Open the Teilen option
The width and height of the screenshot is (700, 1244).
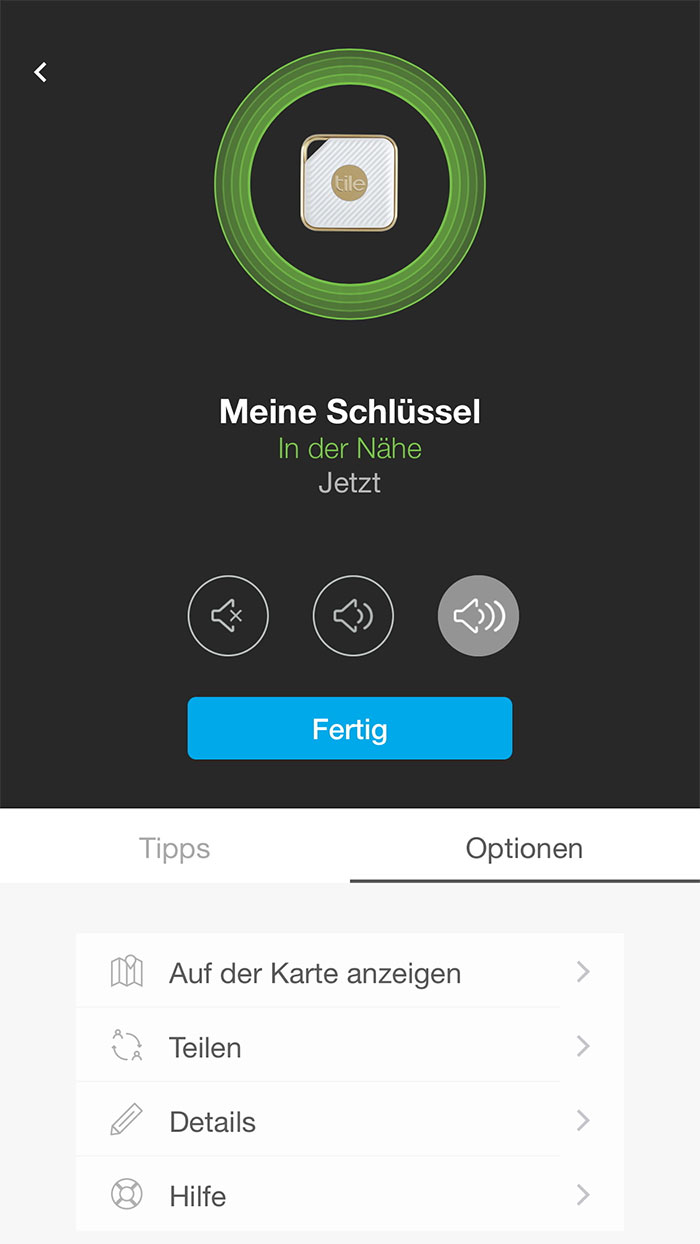(349, 1047)
